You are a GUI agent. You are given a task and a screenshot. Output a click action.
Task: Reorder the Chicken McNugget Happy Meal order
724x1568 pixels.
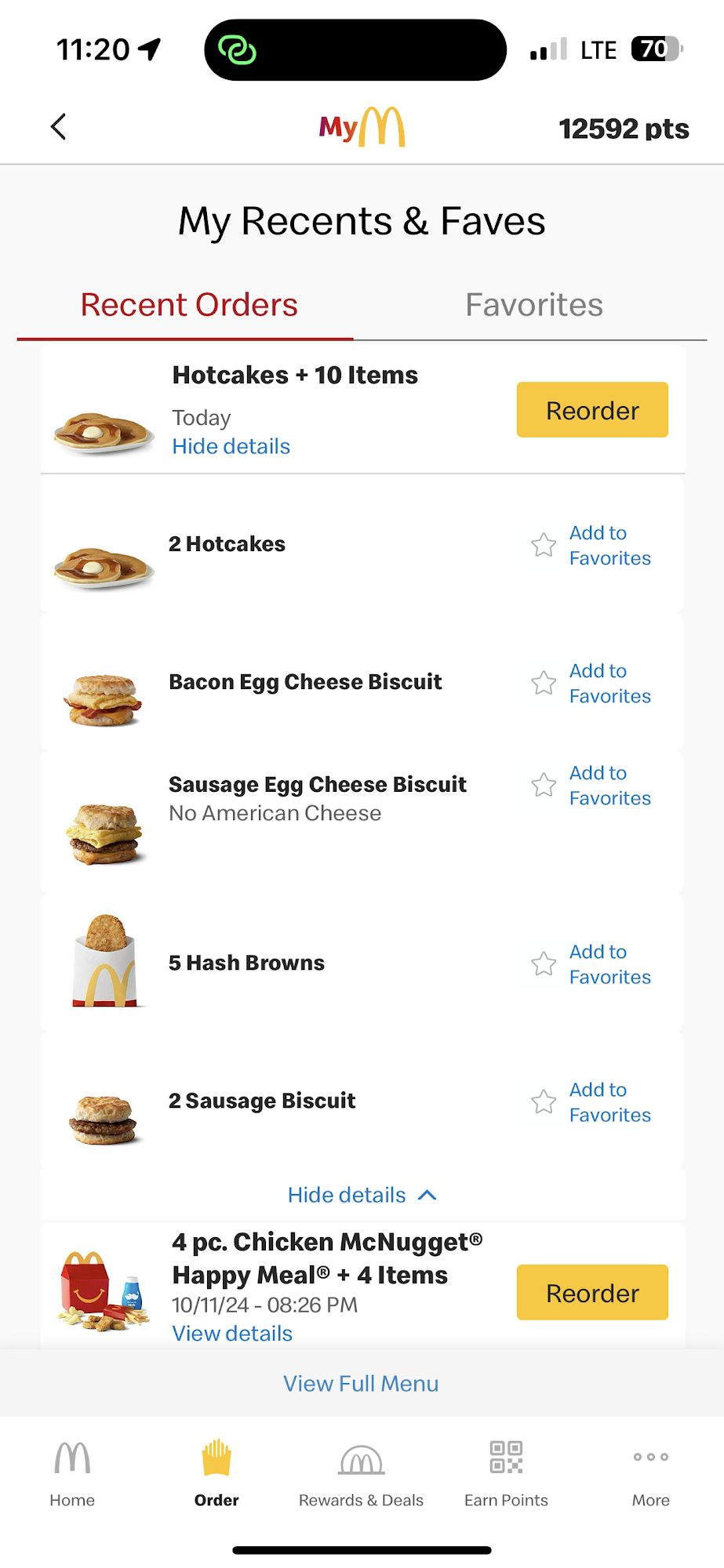[592, 1293]
